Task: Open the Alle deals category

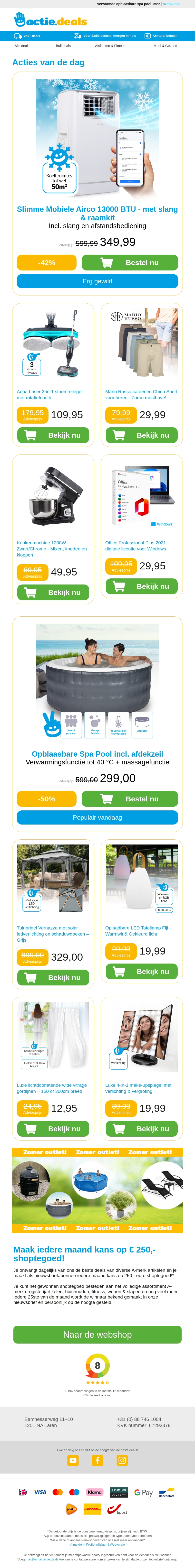Action: point(22,46)
